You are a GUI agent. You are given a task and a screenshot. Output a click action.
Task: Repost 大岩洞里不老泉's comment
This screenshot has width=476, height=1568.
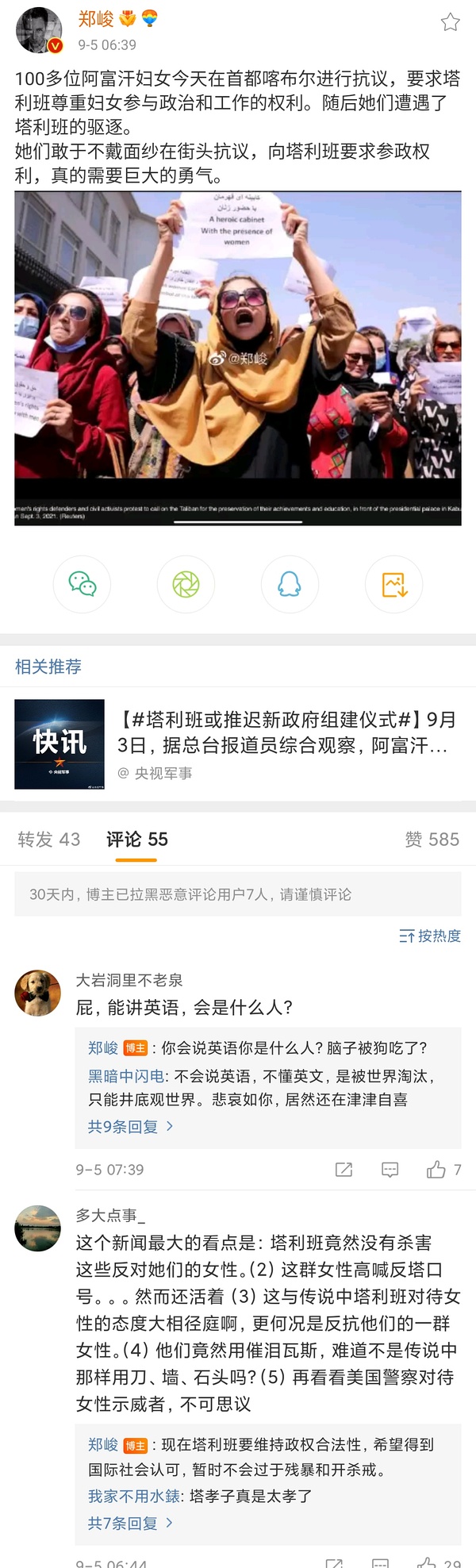pyautogui.click(x=344, y=1170)
